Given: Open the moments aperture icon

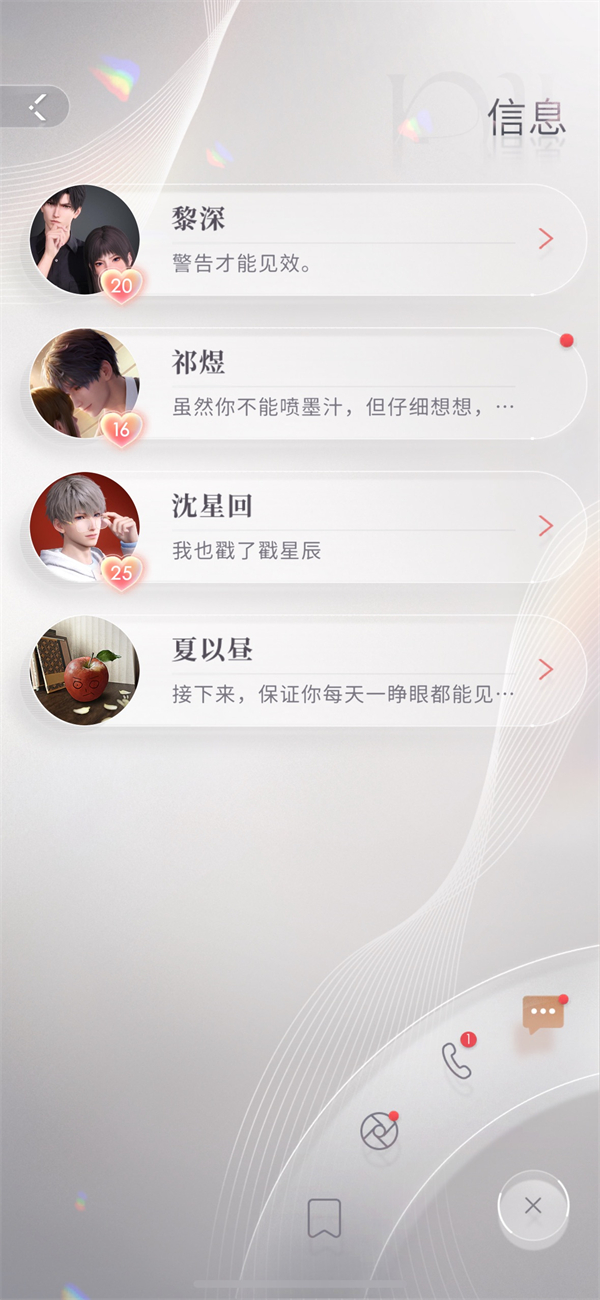Looking at the screenshot, I should (379, 1132).
